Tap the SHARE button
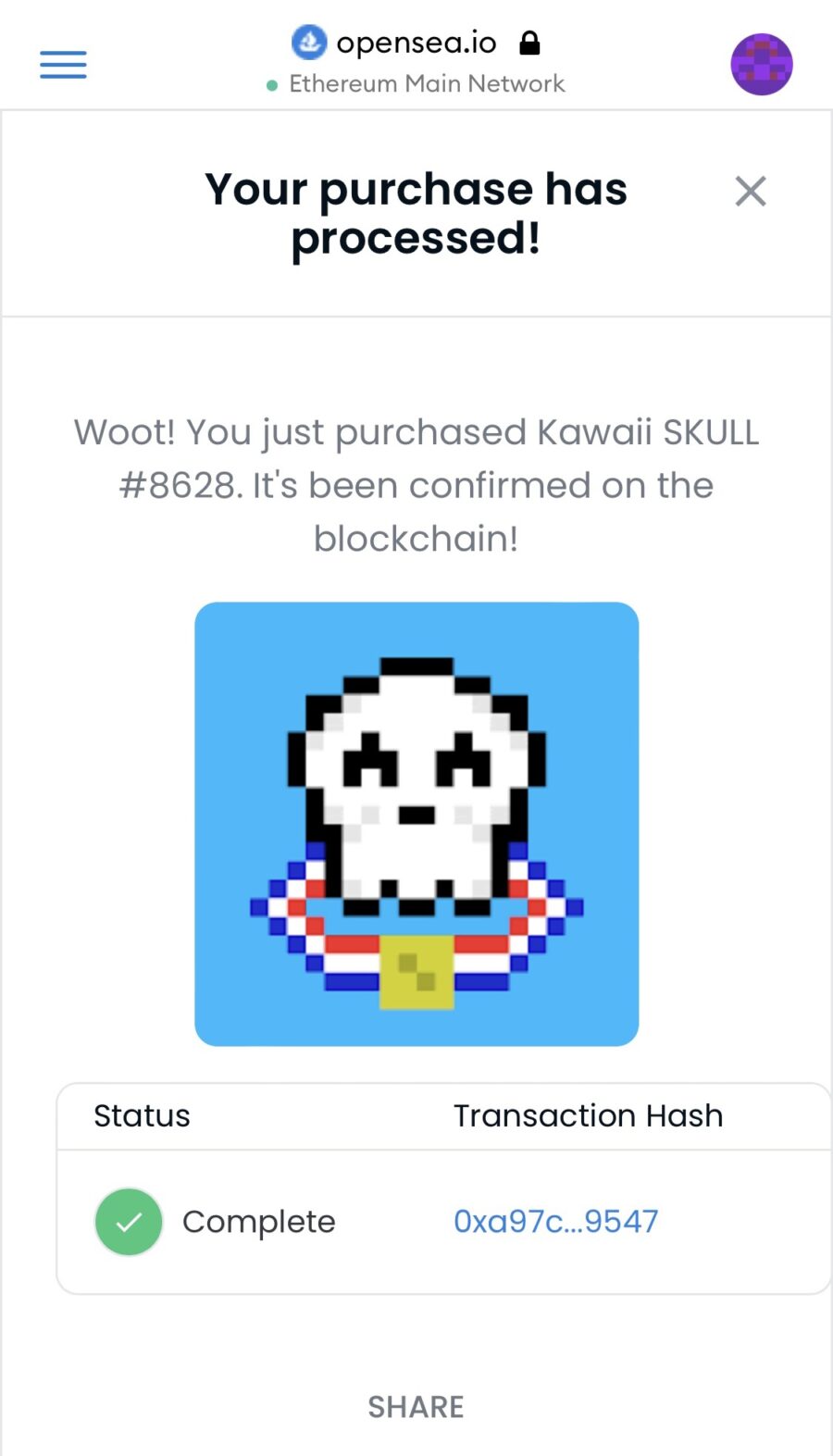Screen dimensions: 833x1456 click(x=416, y=1406)
